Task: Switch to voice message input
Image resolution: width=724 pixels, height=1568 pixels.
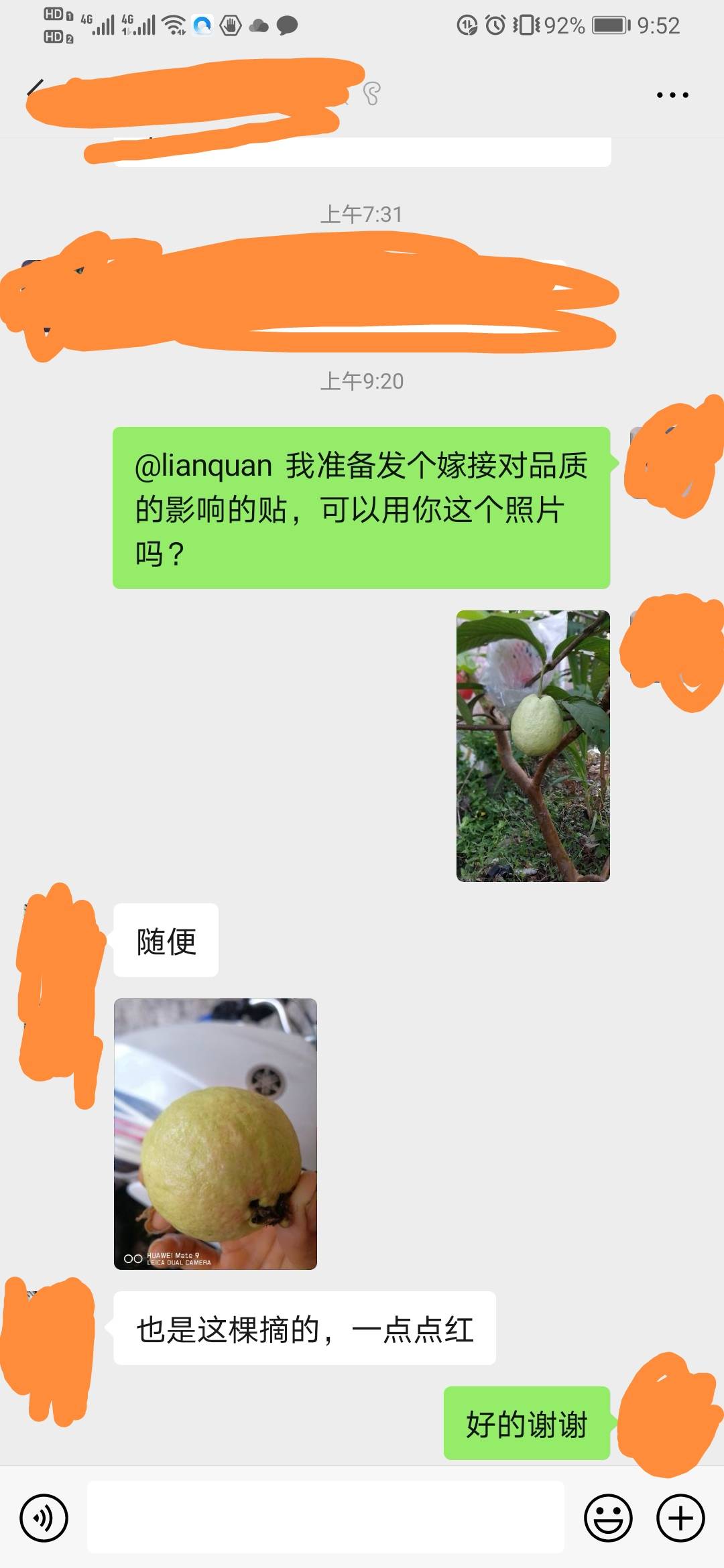Action: 44,1518
